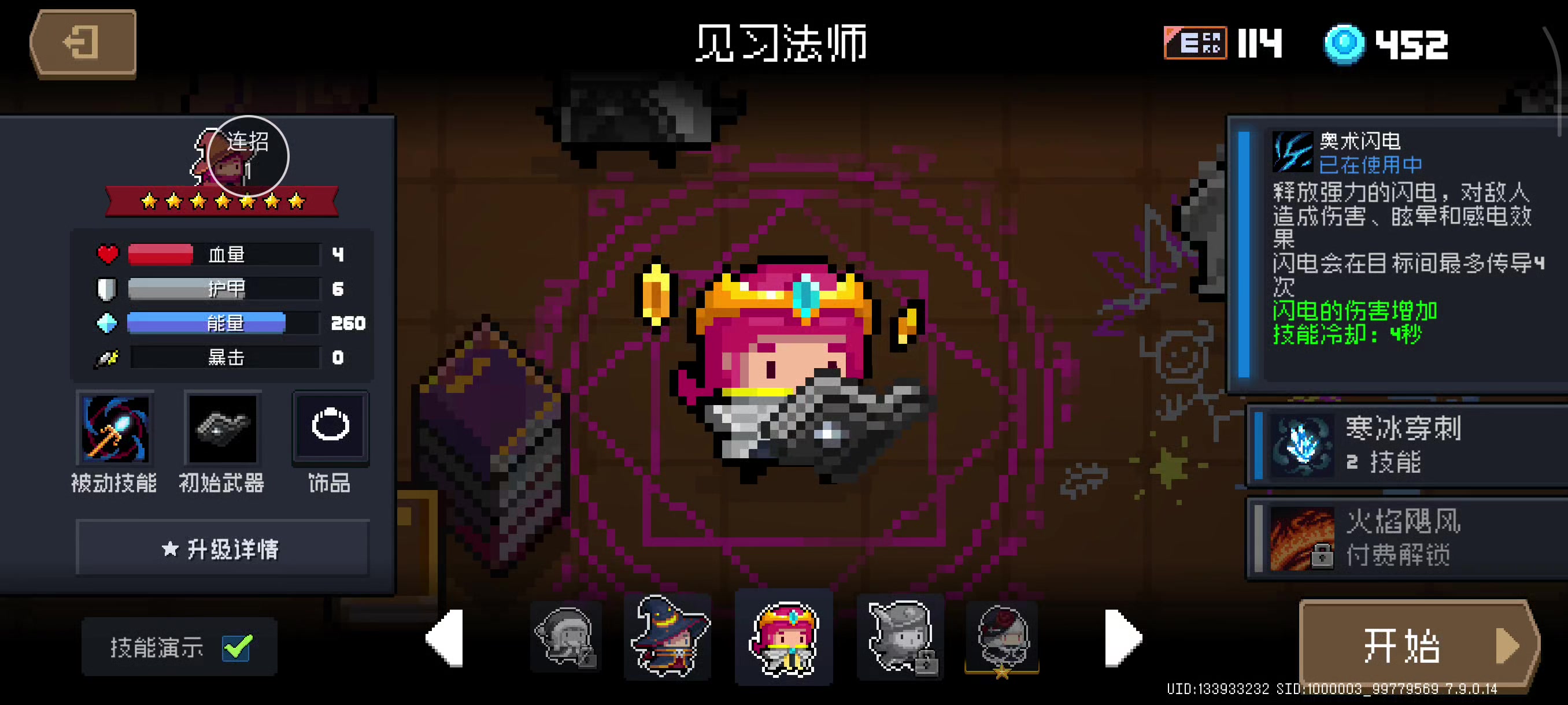
Task: Open the blue gem currency counter
Action: (1385, 44)
